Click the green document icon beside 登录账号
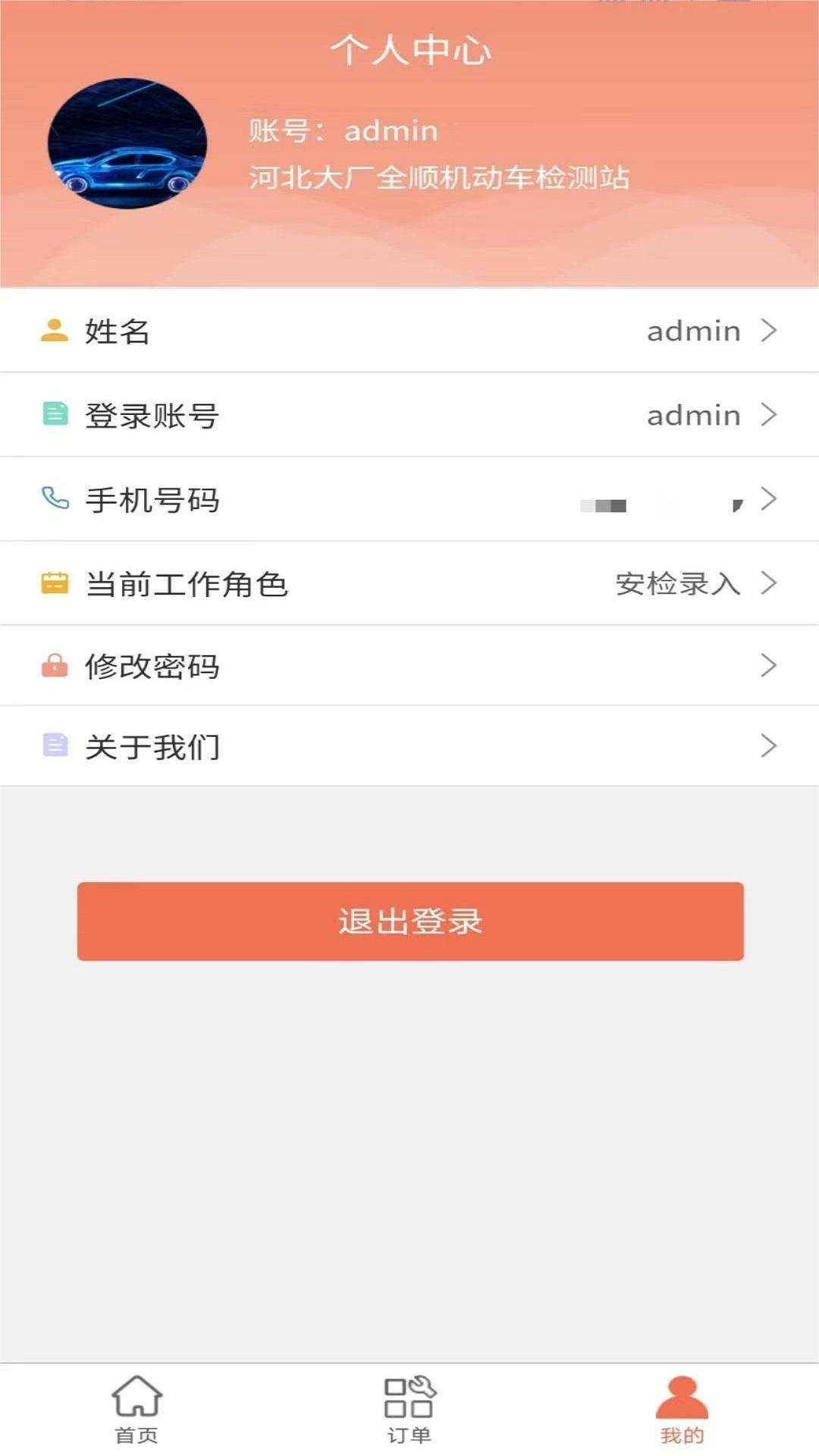 click(53, 413)
